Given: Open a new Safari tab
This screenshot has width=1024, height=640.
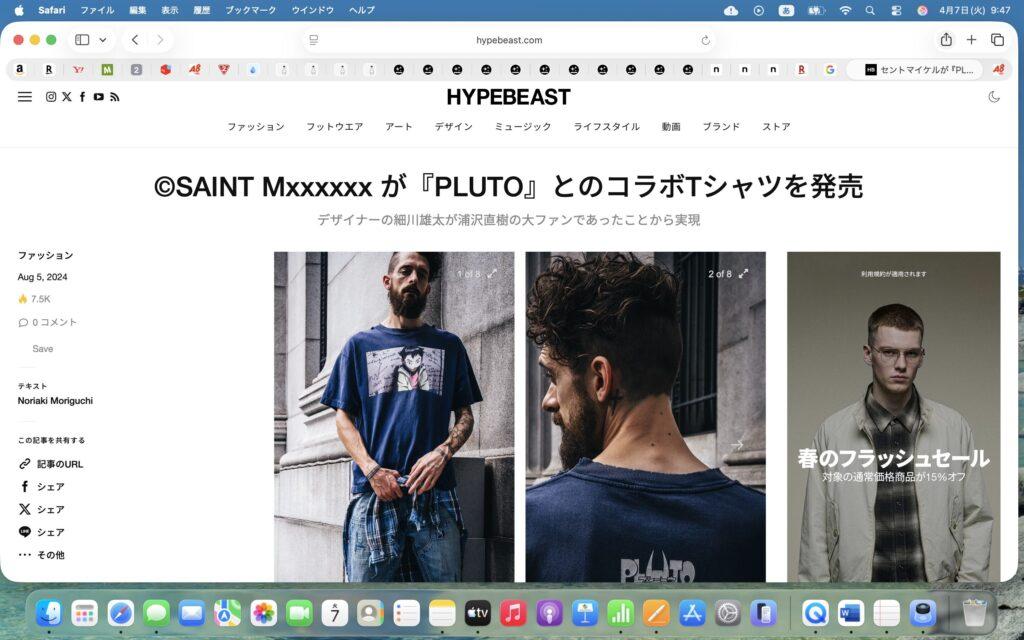Looking at the screenshot, I should [971, 40].
